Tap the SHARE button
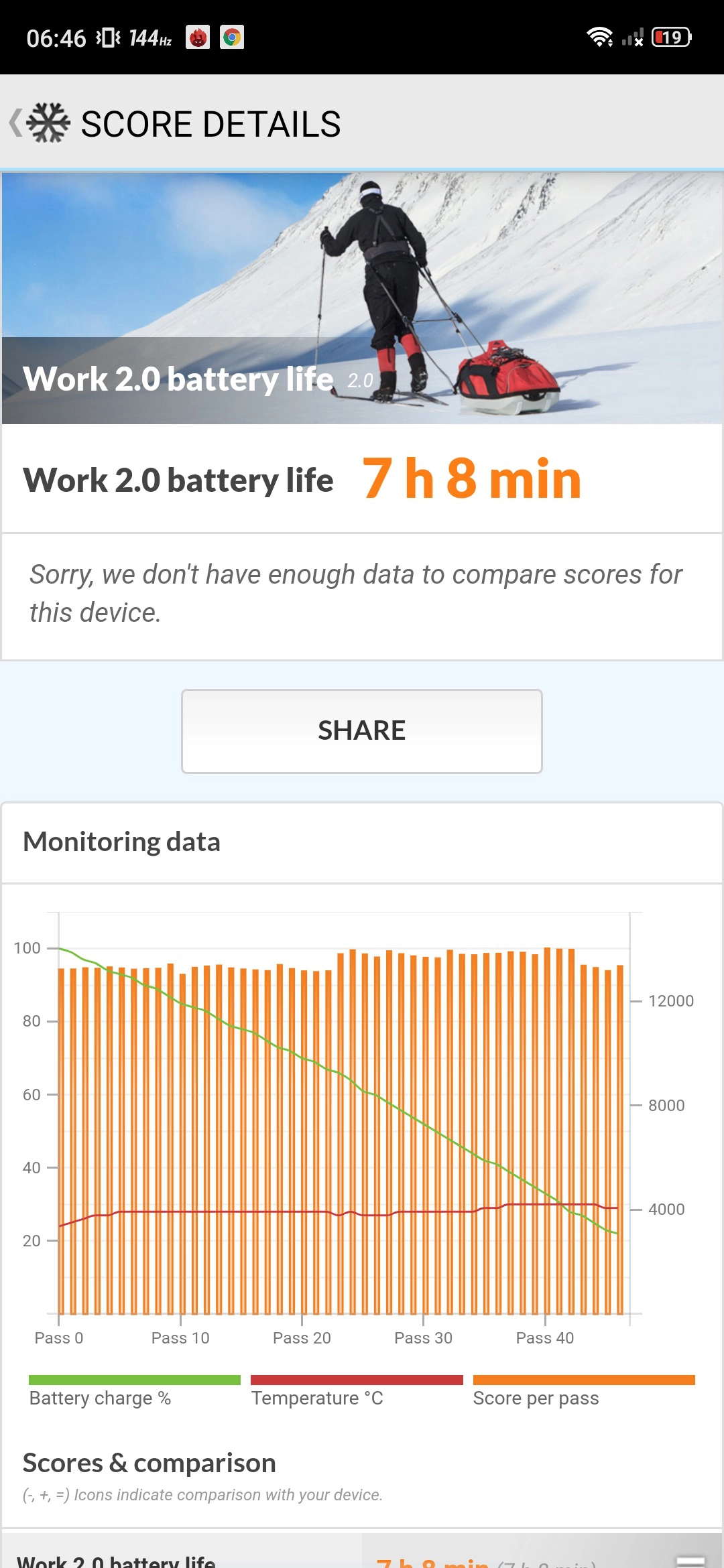Viewport: 724px width, 1568px height. 361,731
